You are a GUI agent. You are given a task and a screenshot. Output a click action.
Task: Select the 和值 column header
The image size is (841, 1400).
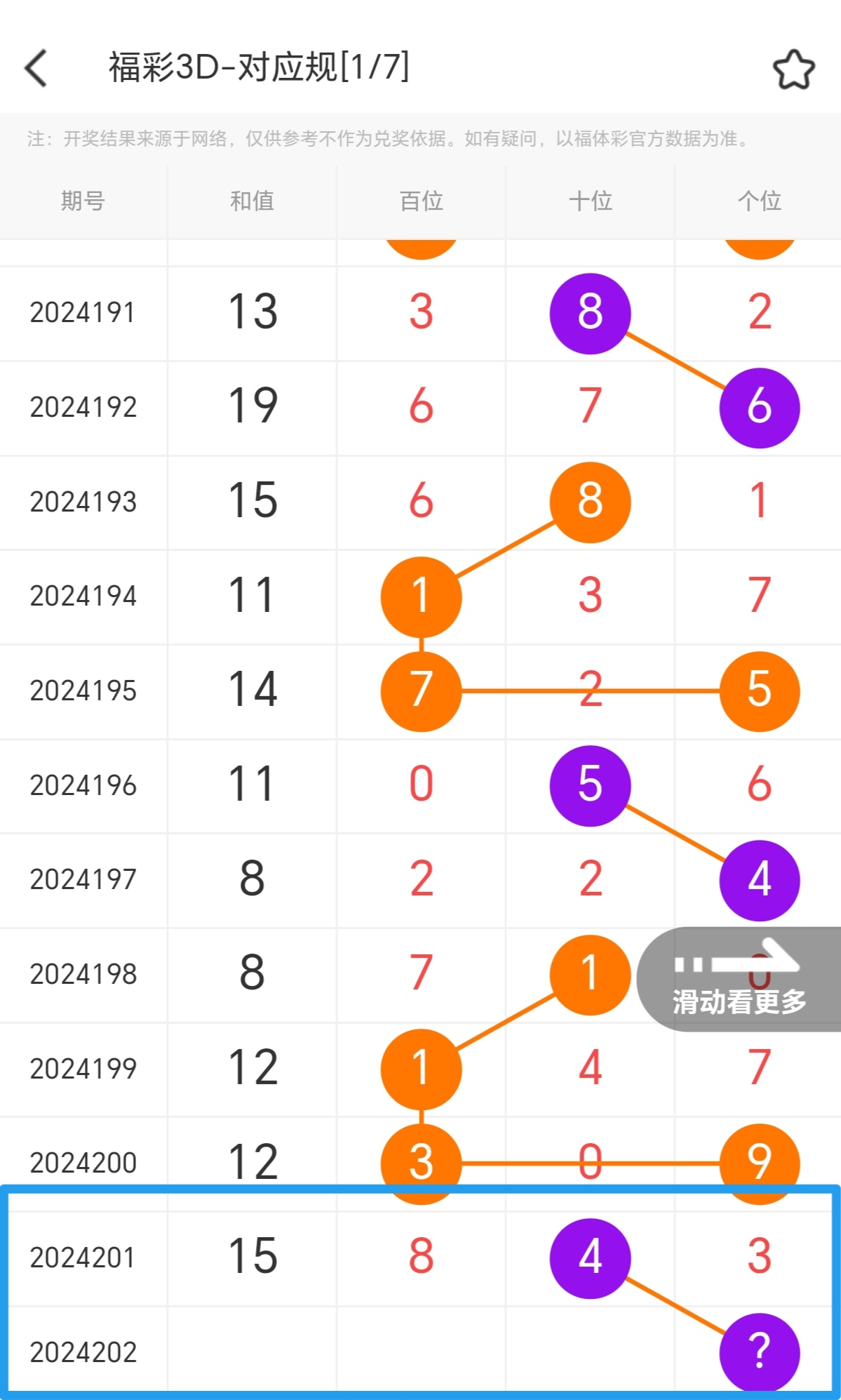pos(253,201)
